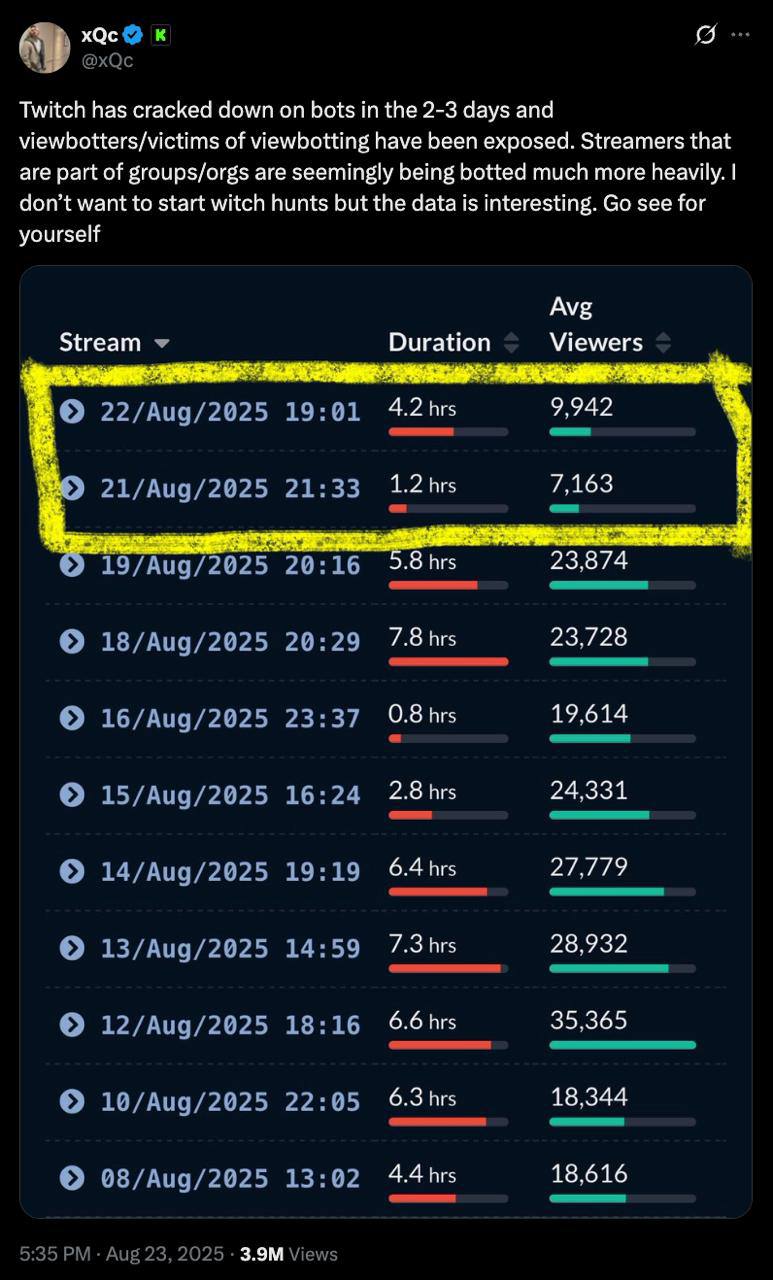Tap the xQc display name

[99, 35]
